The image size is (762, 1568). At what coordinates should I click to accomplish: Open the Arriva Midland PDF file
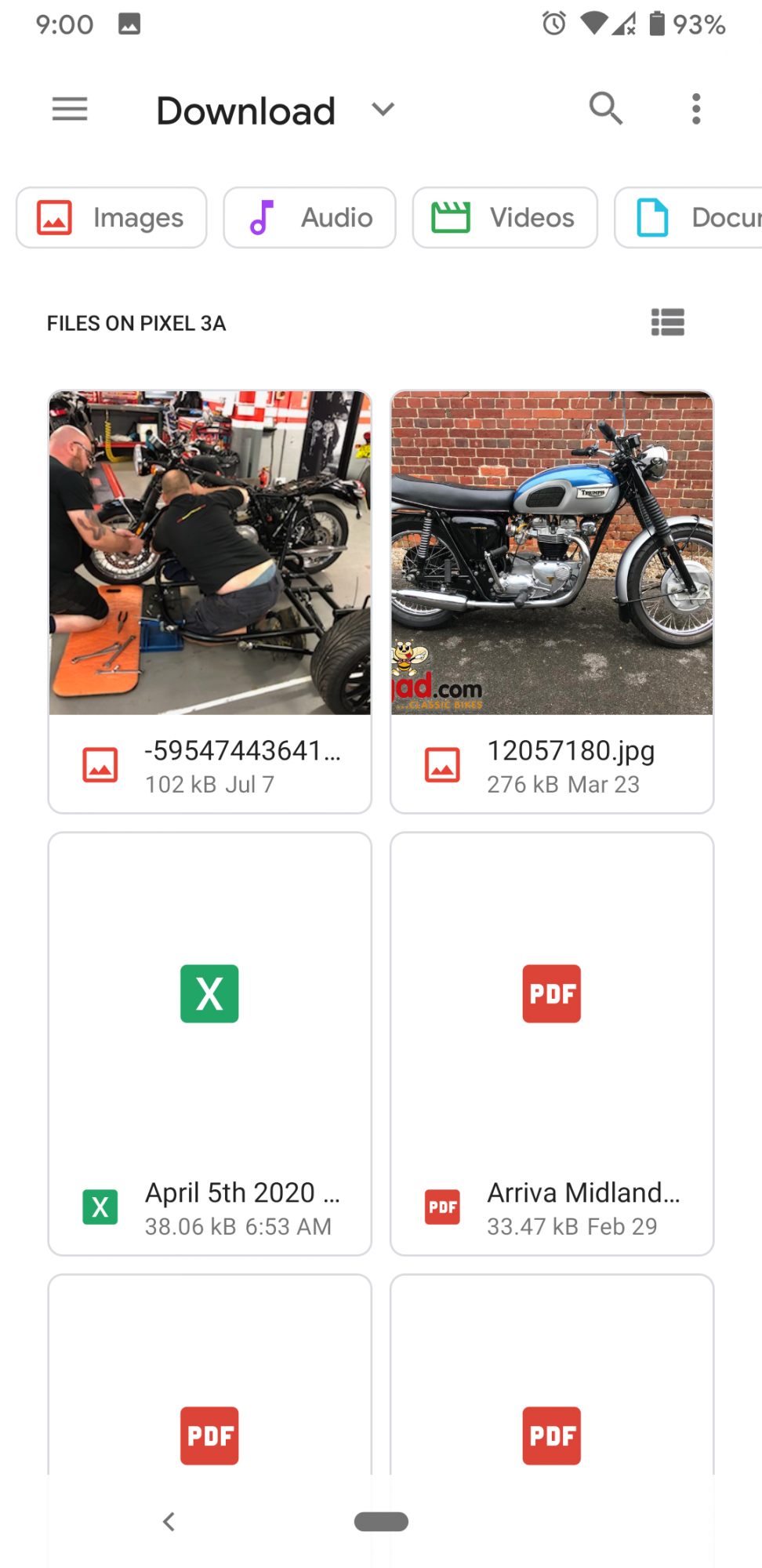coord(552,1044)
